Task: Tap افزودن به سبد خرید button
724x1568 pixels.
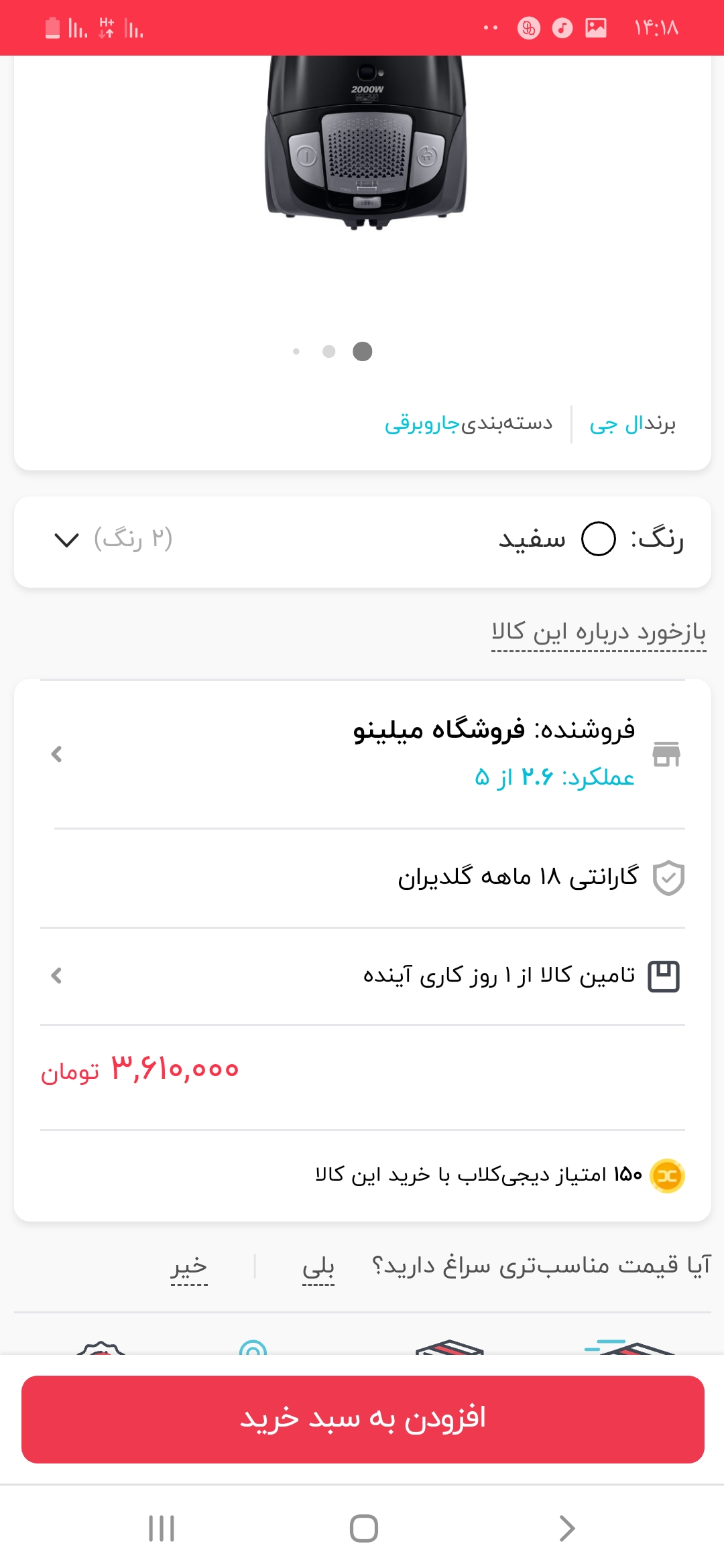Action: [x=362, y=1419]
